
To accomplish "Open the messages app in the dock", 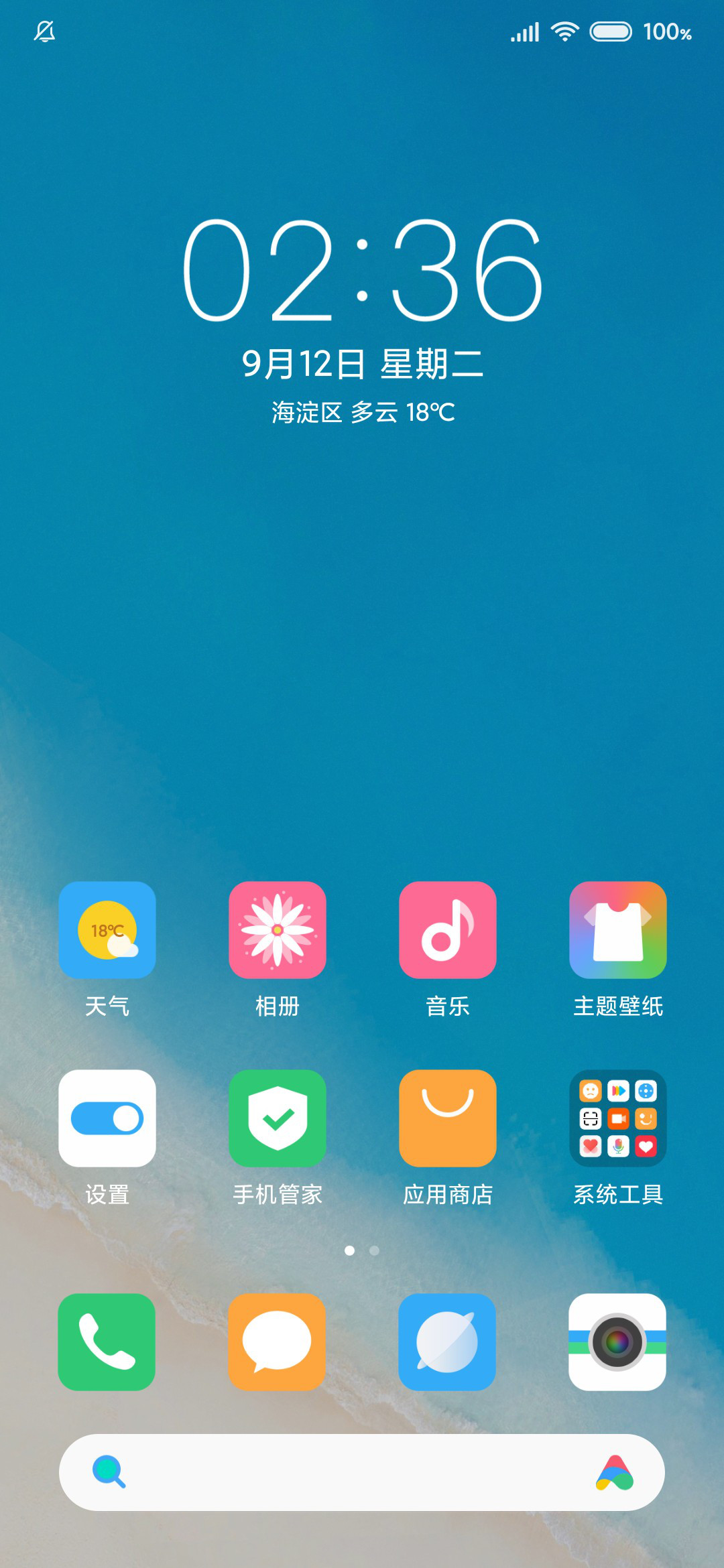I will [277, 1342].
